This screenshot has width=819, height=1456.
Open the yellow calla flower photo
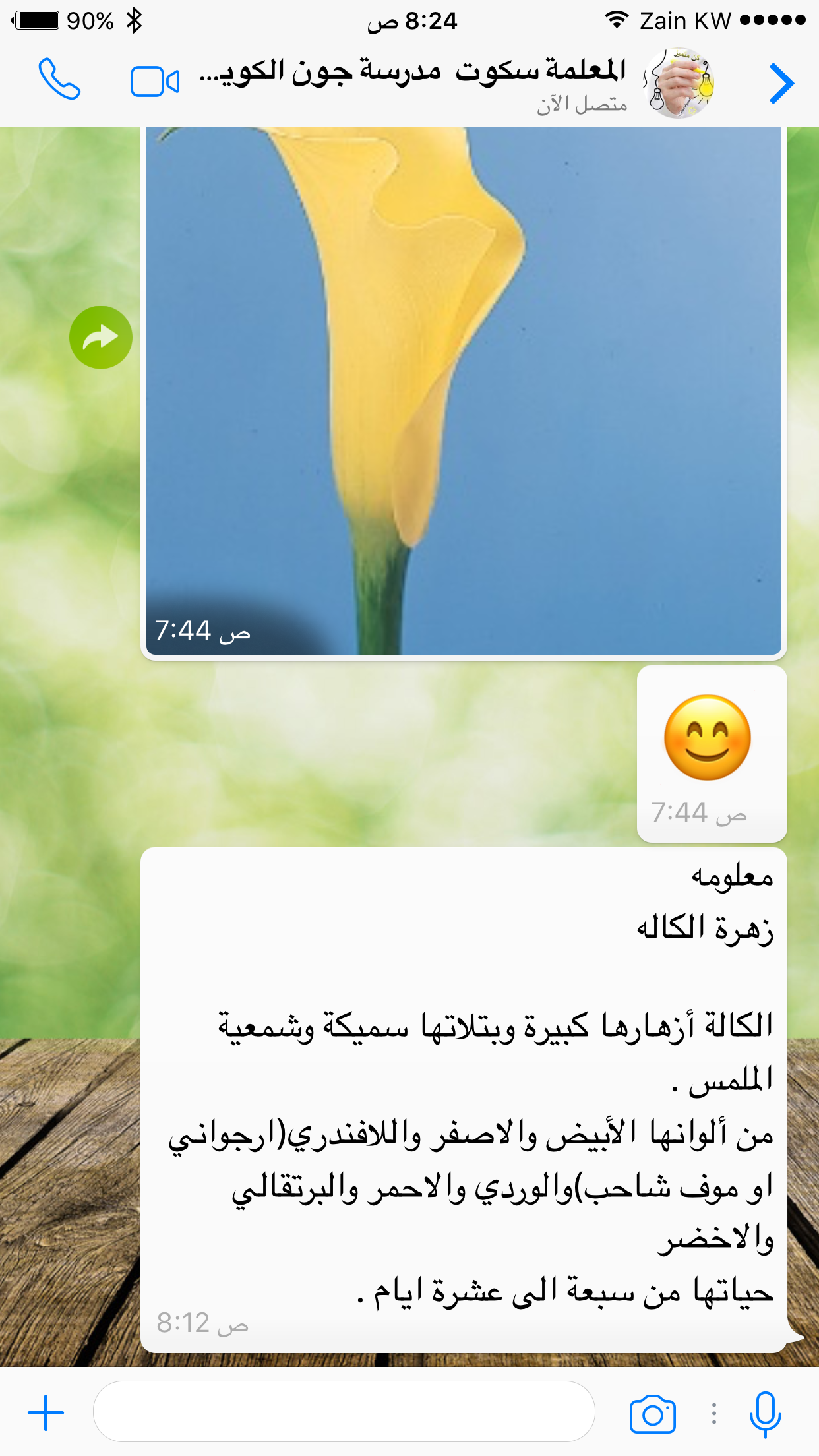[x=463, y=389]
